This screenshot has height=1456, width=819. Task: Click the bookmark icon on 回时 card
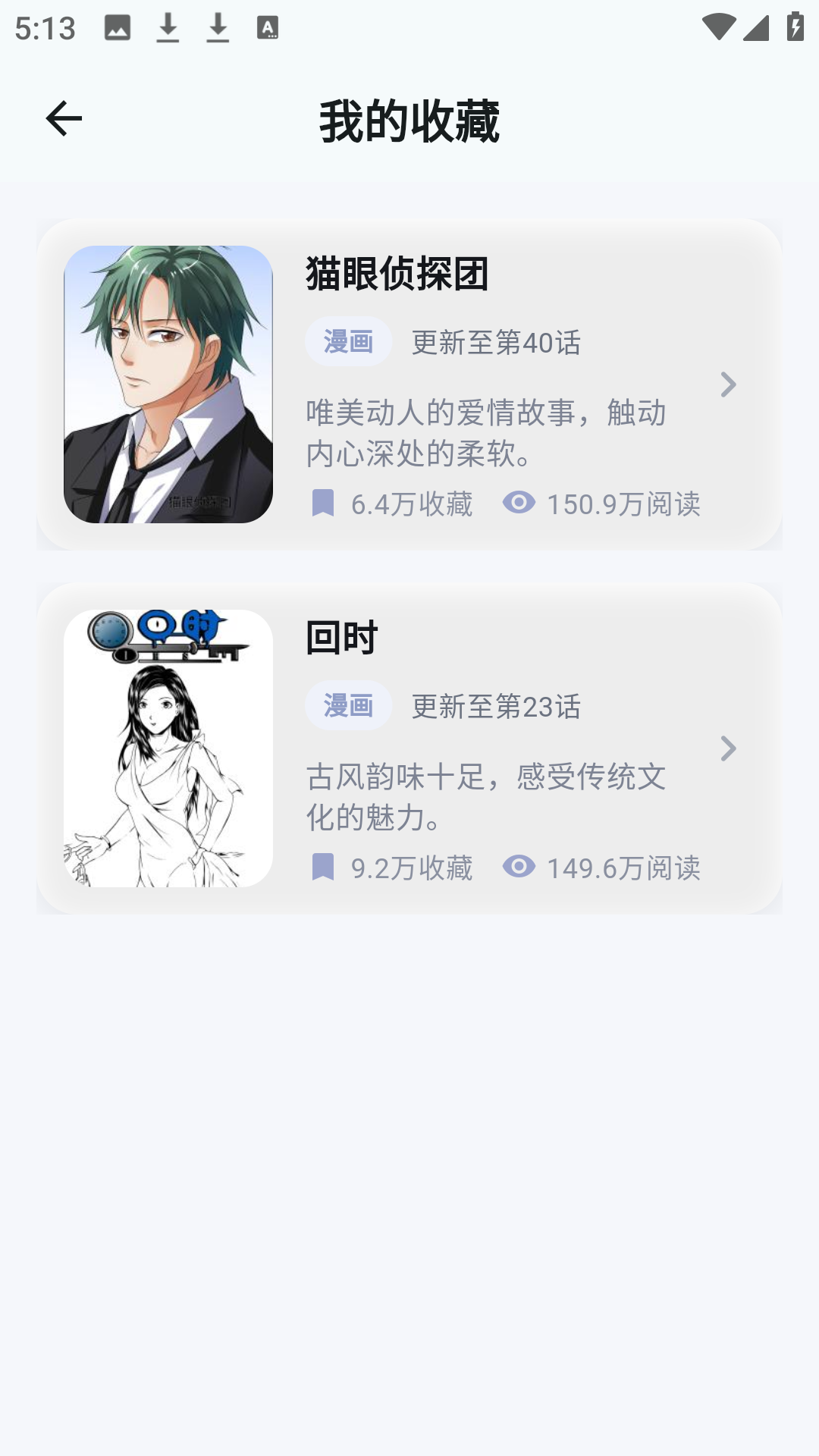click(323, 869)
